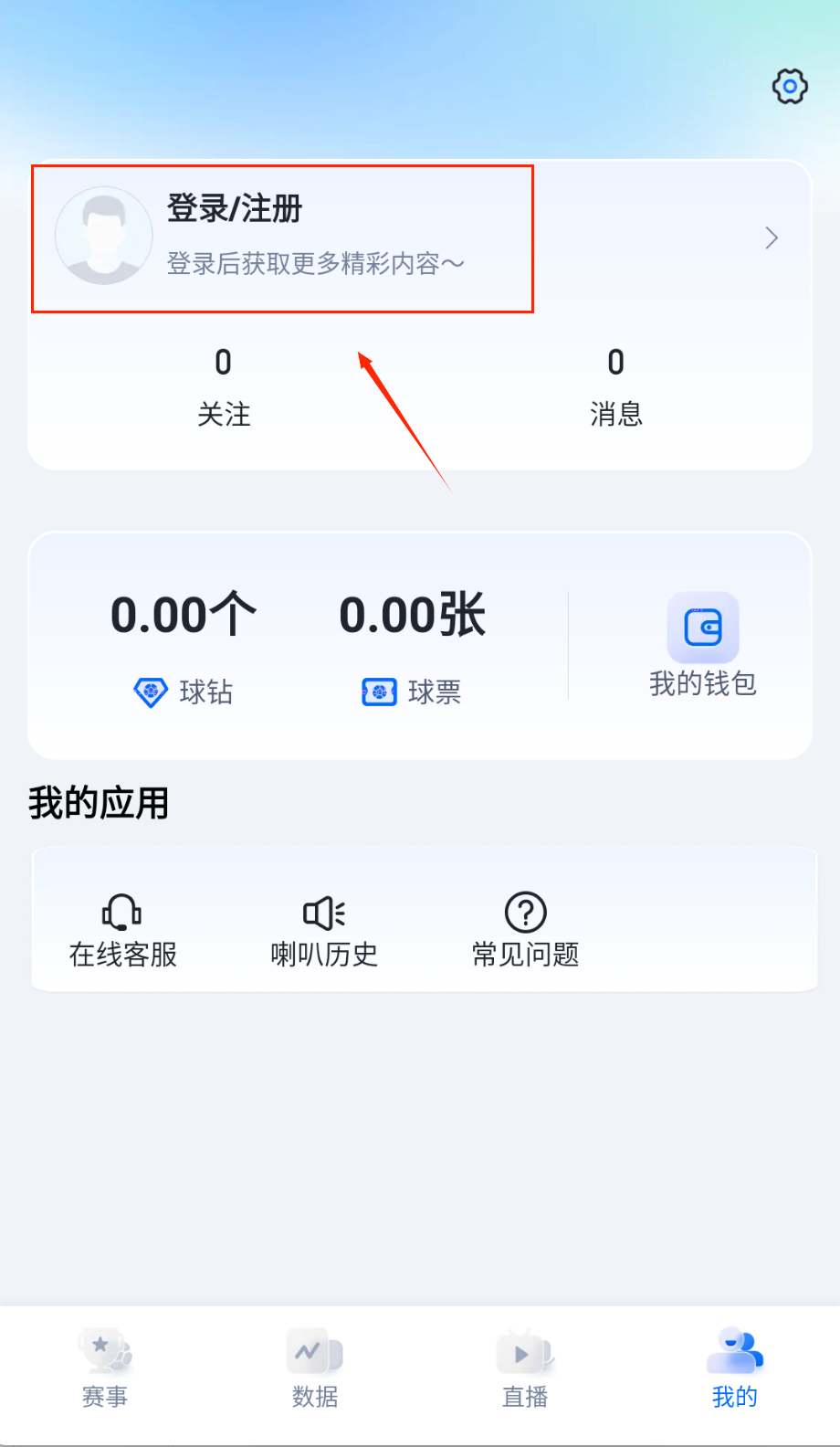The image size is (840, 1447).
Task: Select the 我的 tab
Action: 735,1368
